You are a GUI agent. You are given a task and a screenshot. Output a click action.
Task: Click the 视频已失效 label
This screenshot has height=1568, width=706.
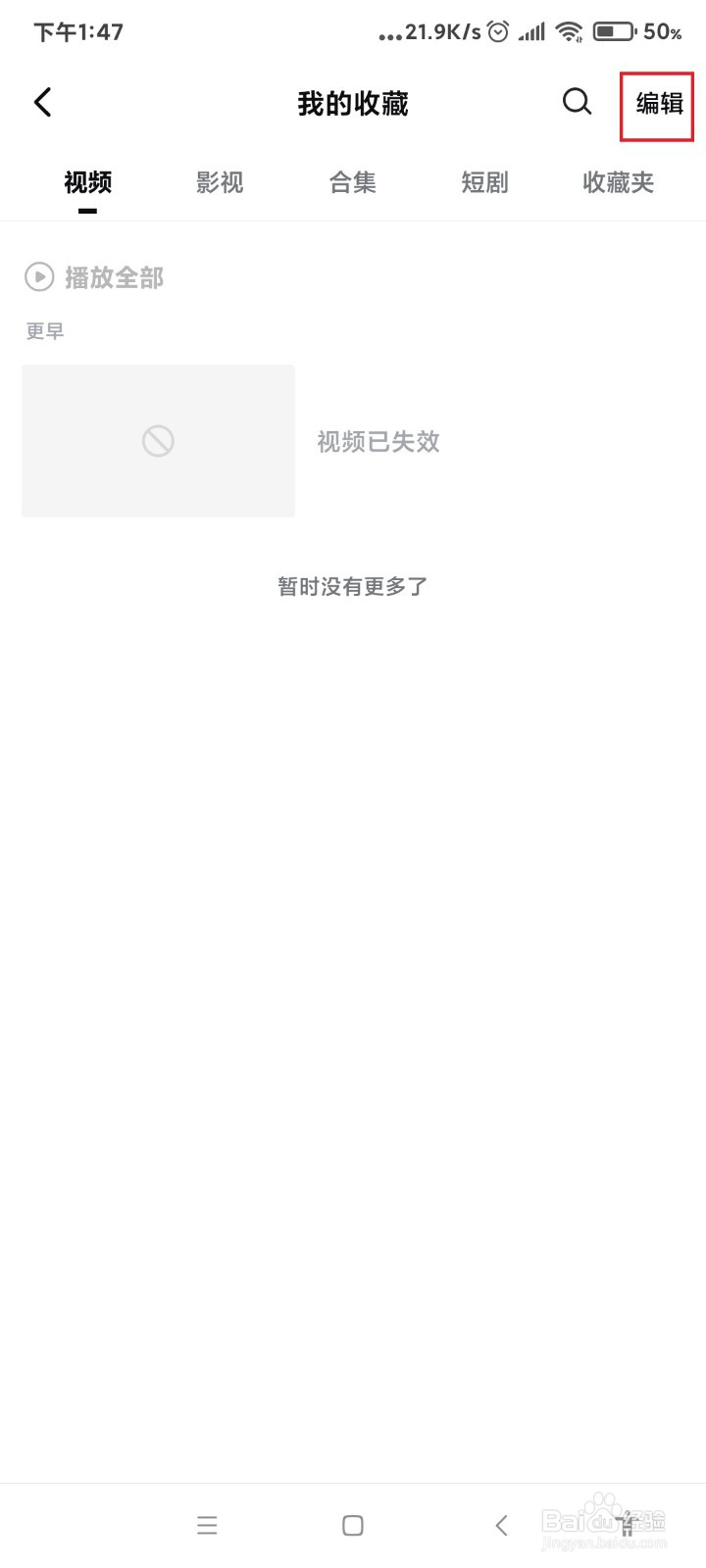378,441
